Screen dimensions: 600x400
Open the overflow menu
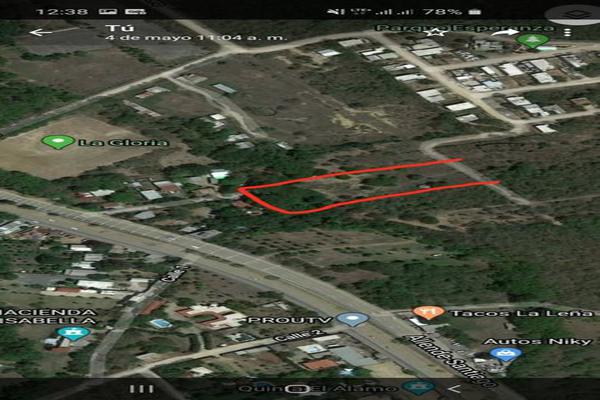tap(568, 31)
